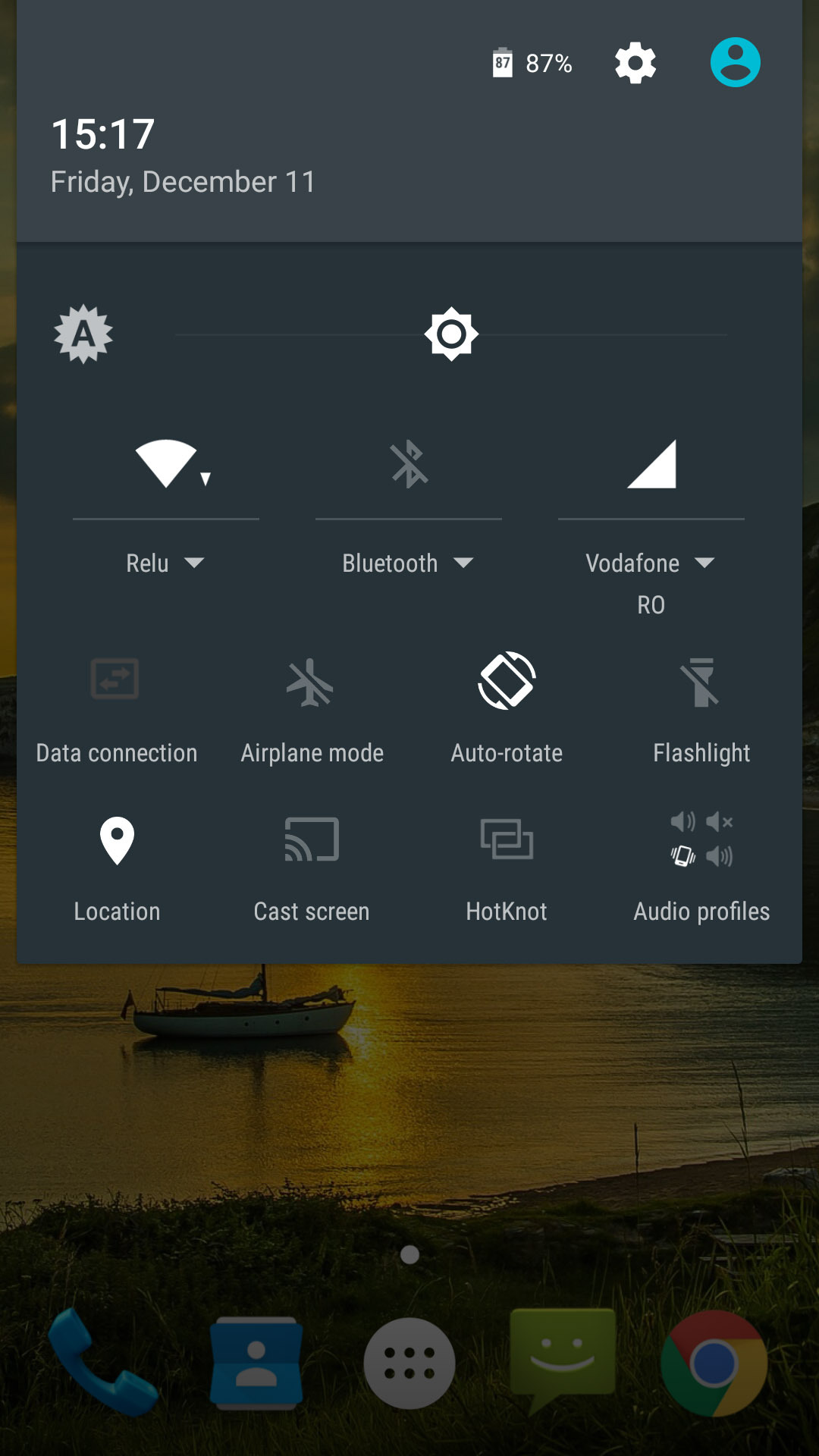Toggle automatic brightness
819x1456 pixels.
(83, 334)
